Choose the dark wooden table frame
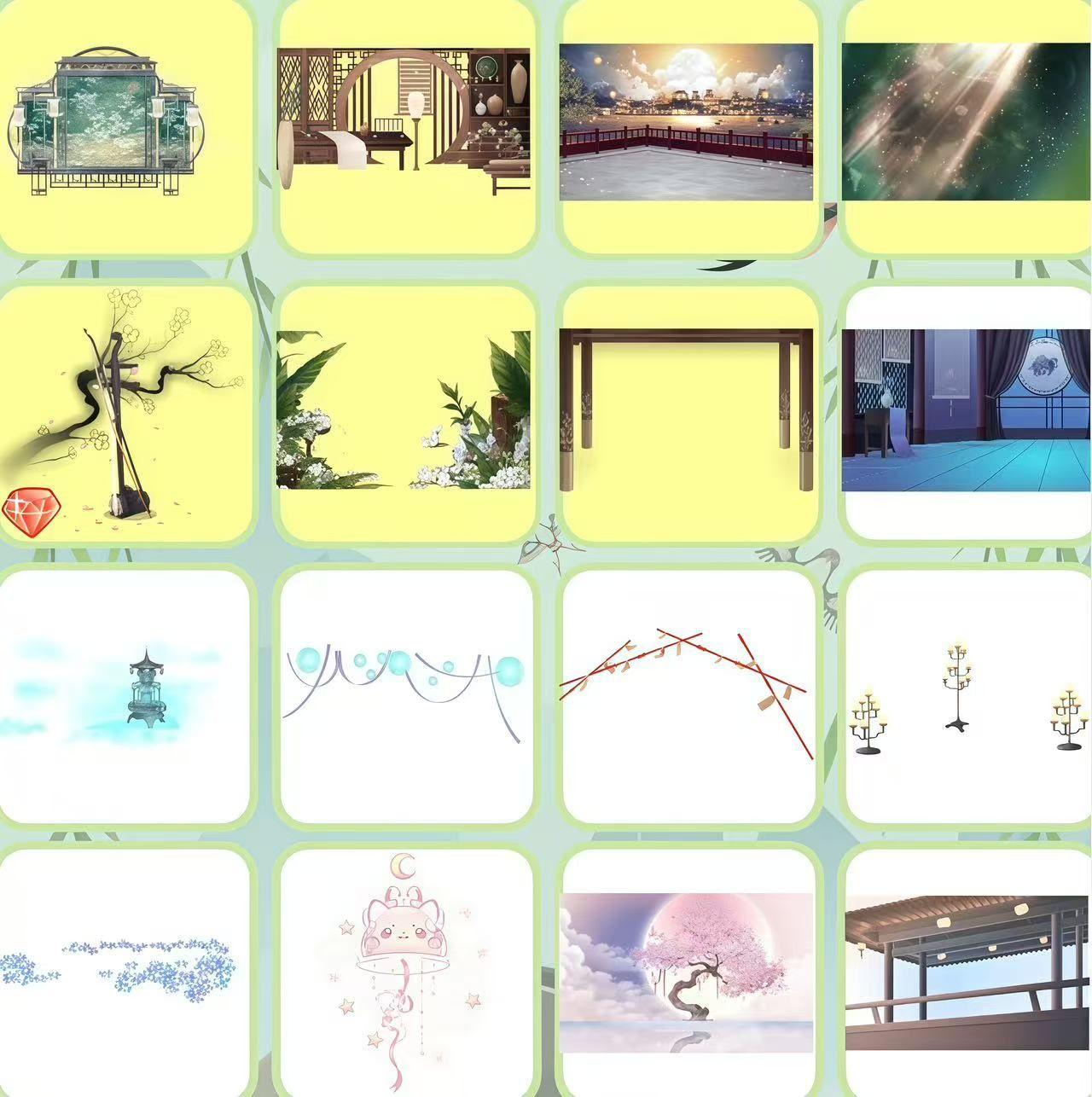 687,412
